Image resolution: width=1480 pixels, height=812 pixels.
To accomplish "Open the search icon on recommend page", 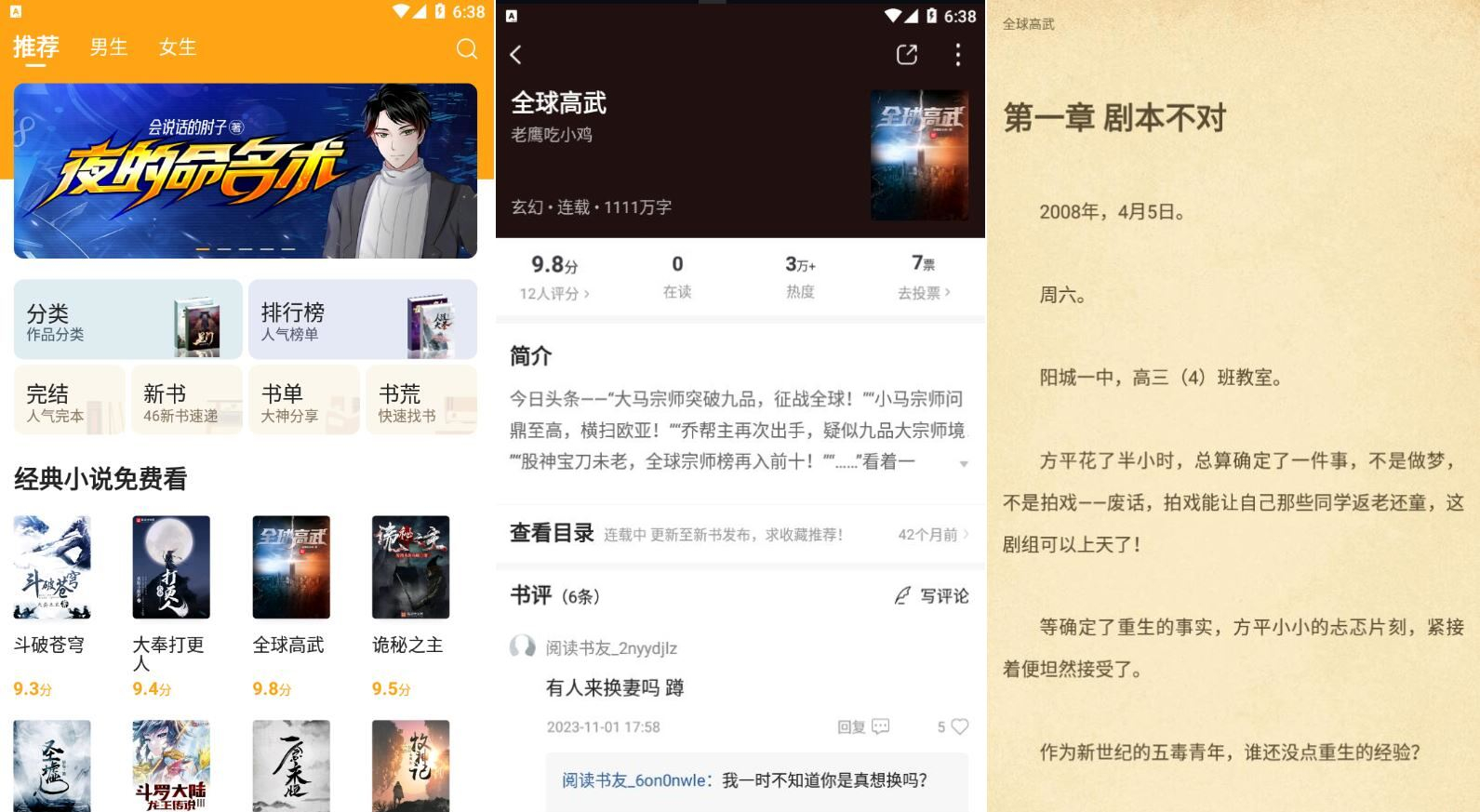I will tap(466, 48).
